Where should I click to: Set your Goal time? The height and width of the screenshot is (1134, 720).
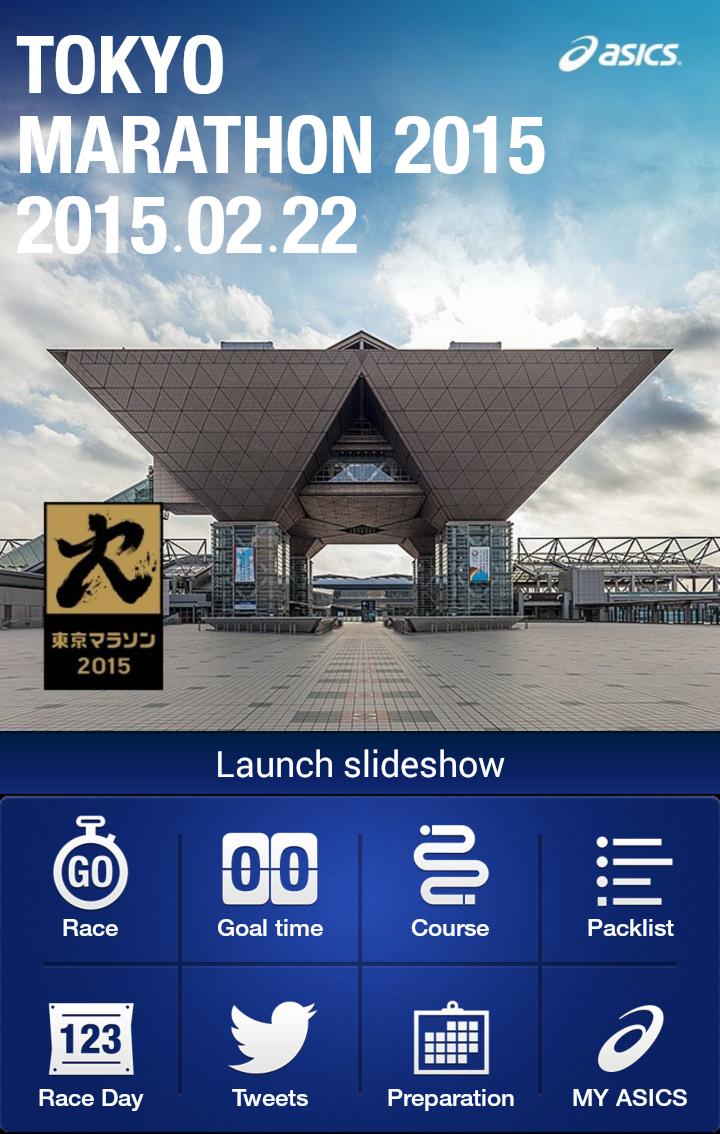click(x=270, y=879)
